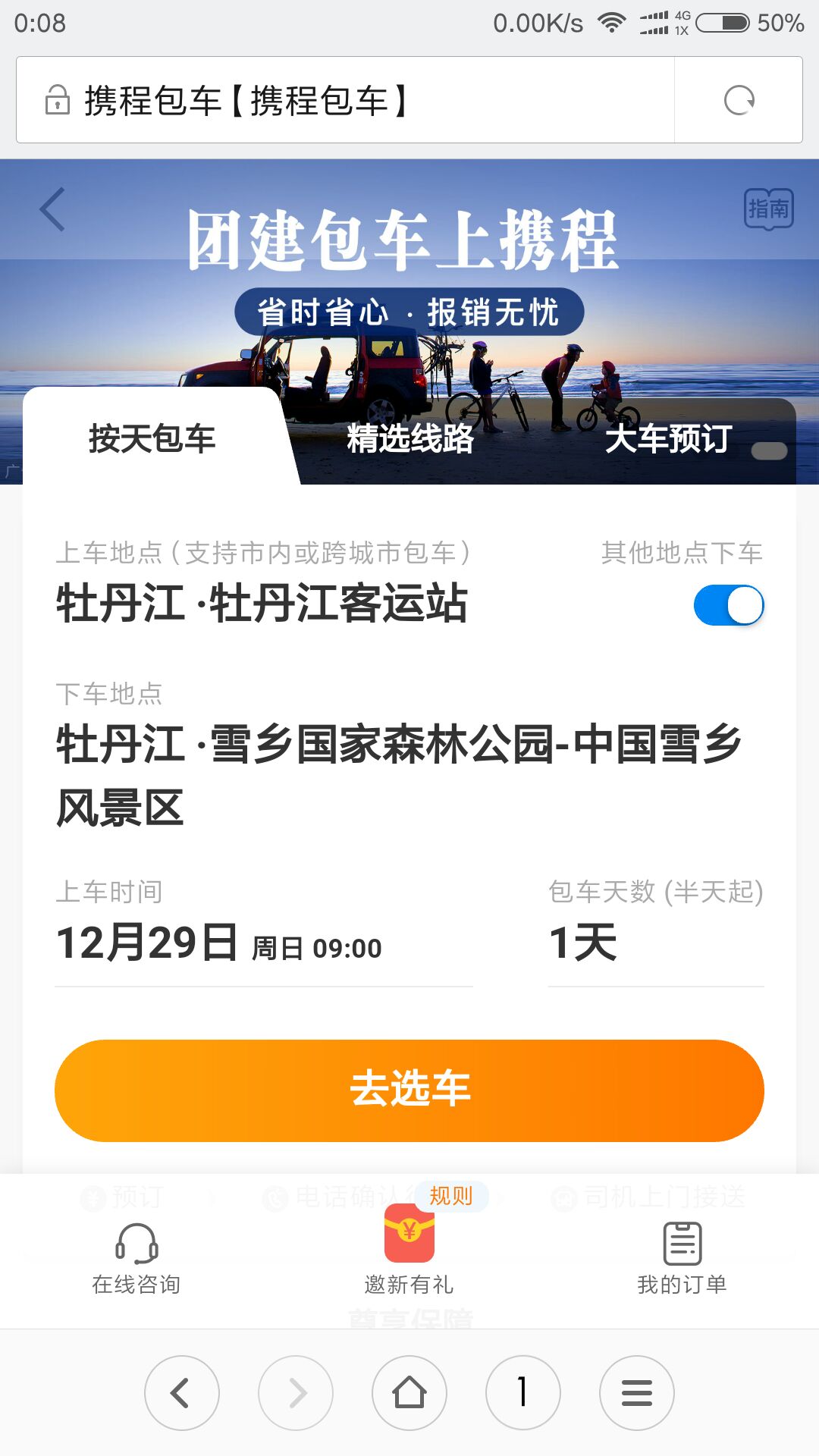
Task: Reload the page with the refresh icon
Action: coord(739,100)
